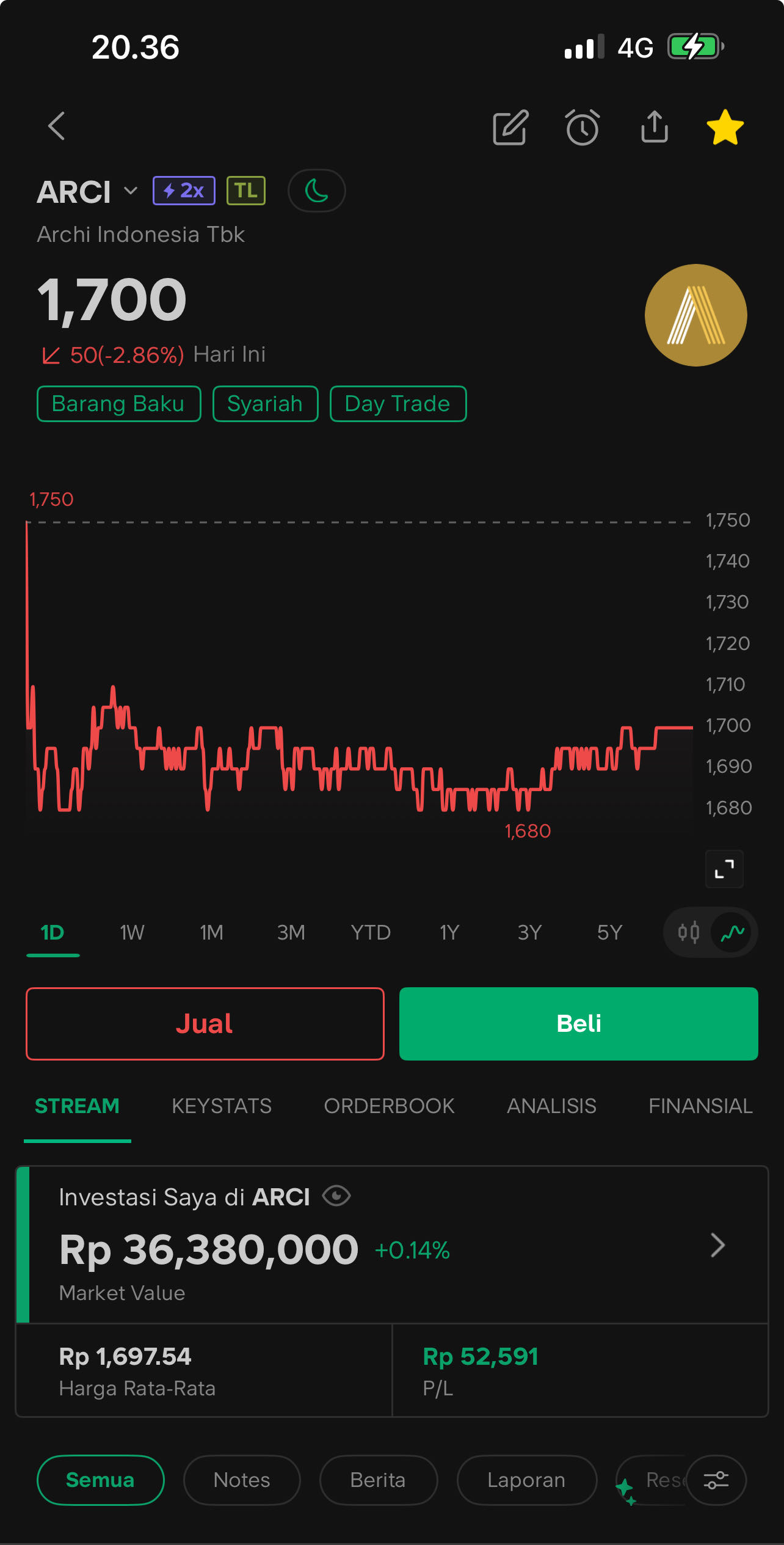Remove ARCI from watchlist via the star
Screen dimensions: 784x1545
click(725, 128)
